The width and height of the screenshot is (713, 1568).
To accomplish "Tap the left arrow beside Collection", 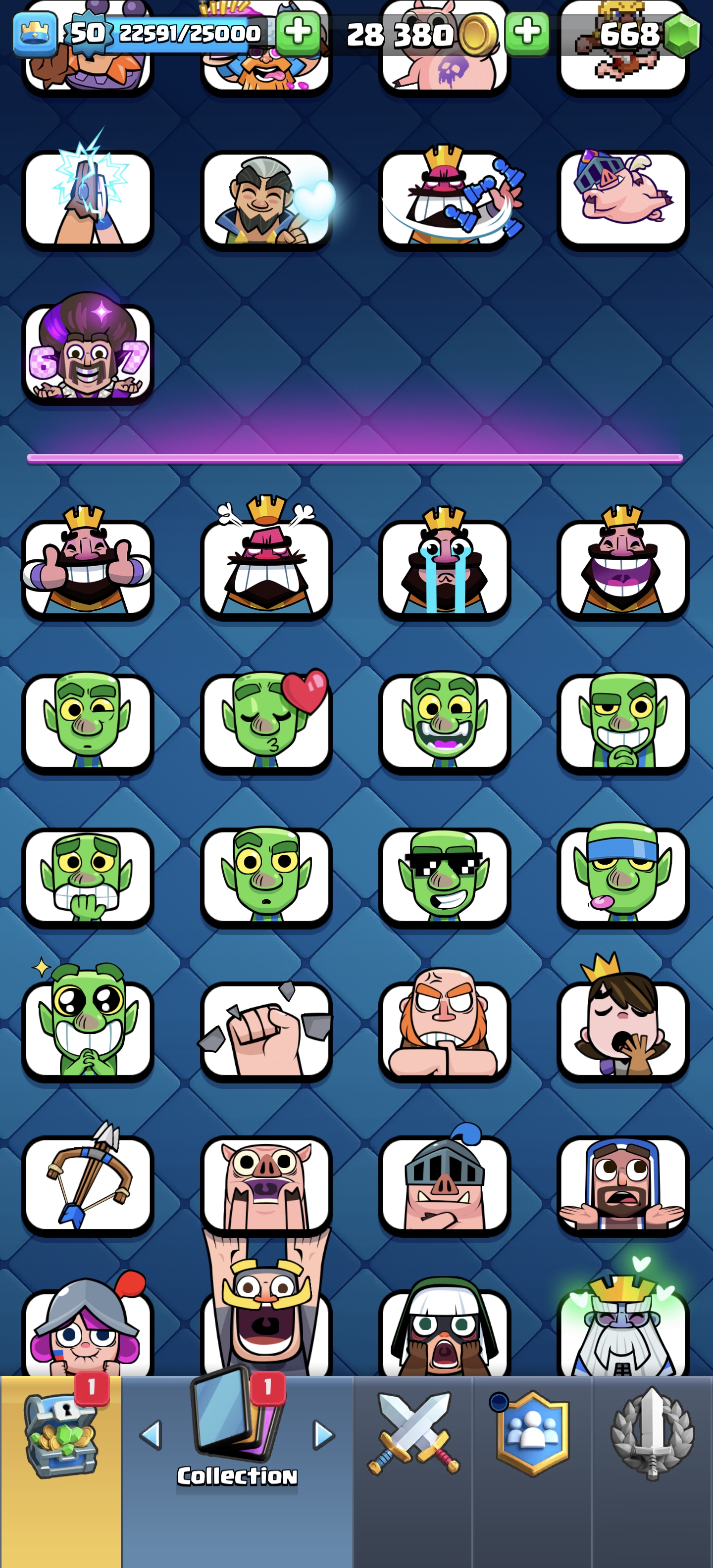I will [151, 1435].
